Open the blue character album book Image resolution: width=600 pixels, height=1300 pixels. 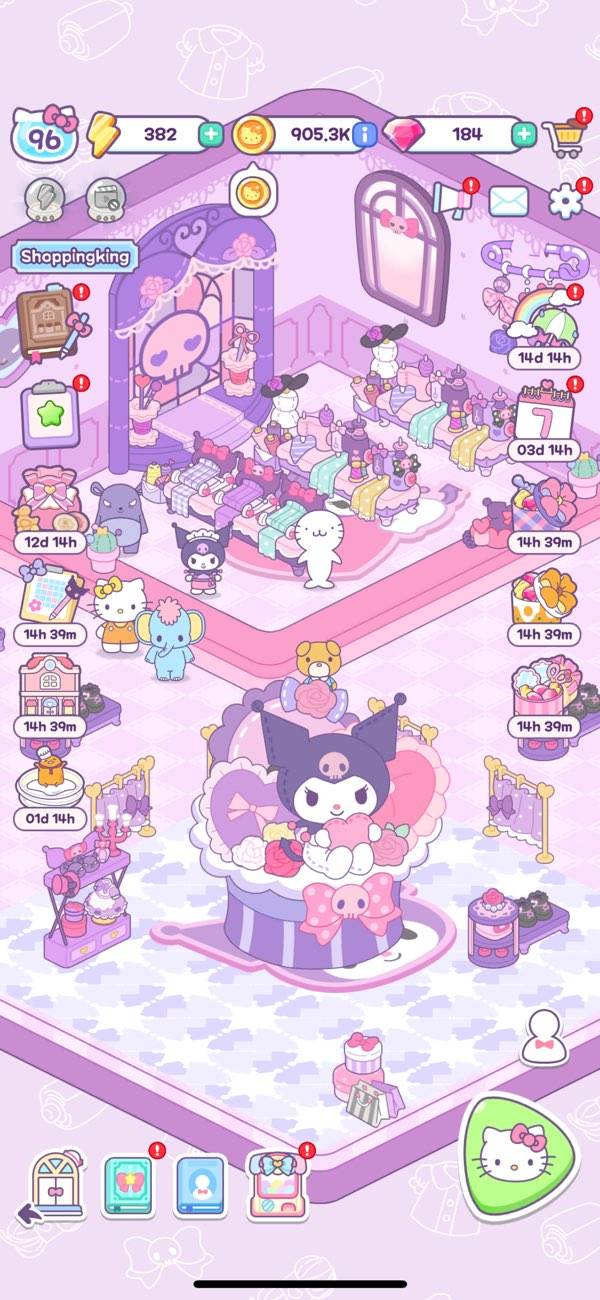click(x=200, y=1186)
